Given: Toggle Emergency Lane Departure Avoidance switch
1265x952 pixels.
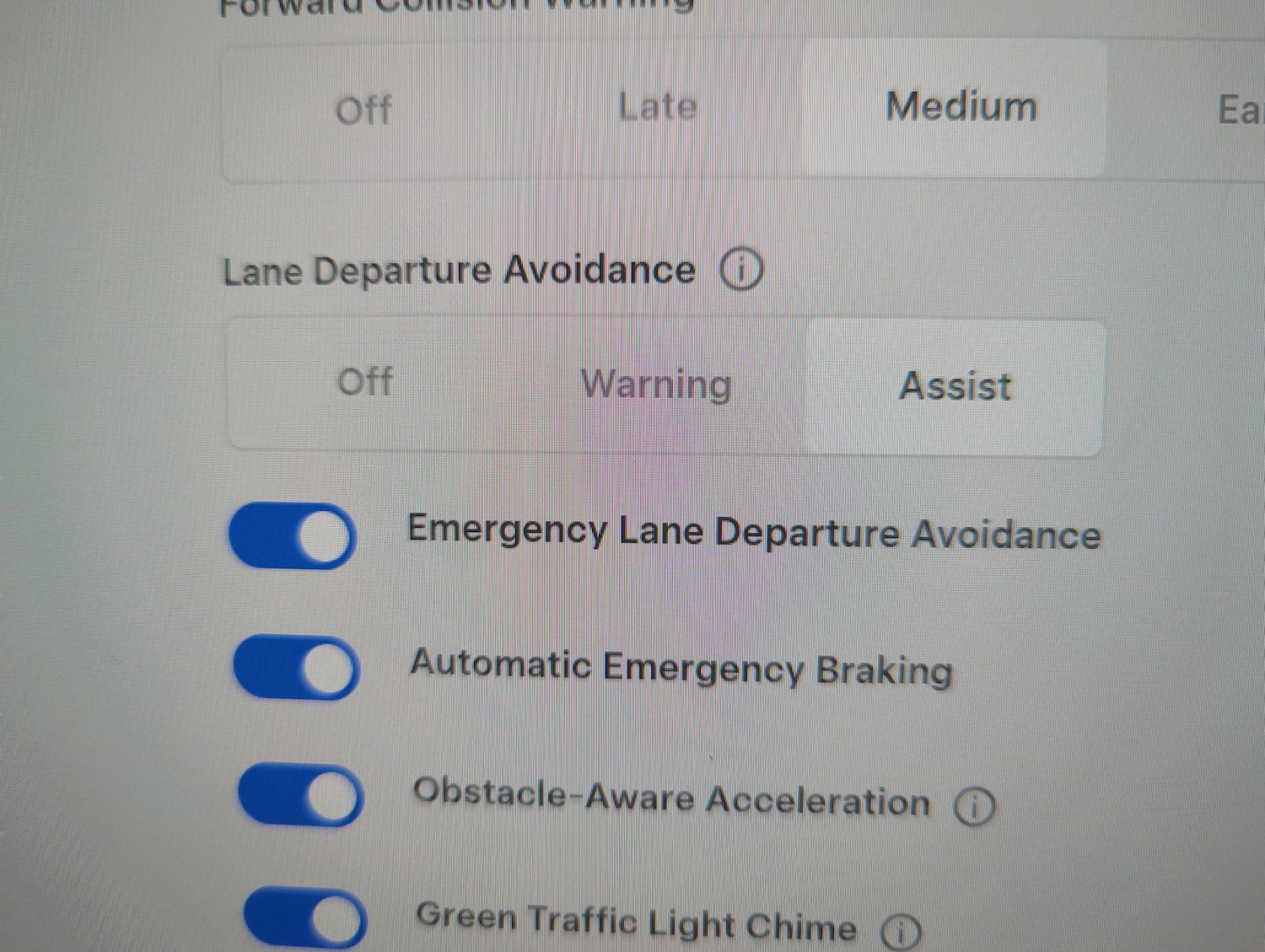Looking at the screenshot, I should point(293,536).
